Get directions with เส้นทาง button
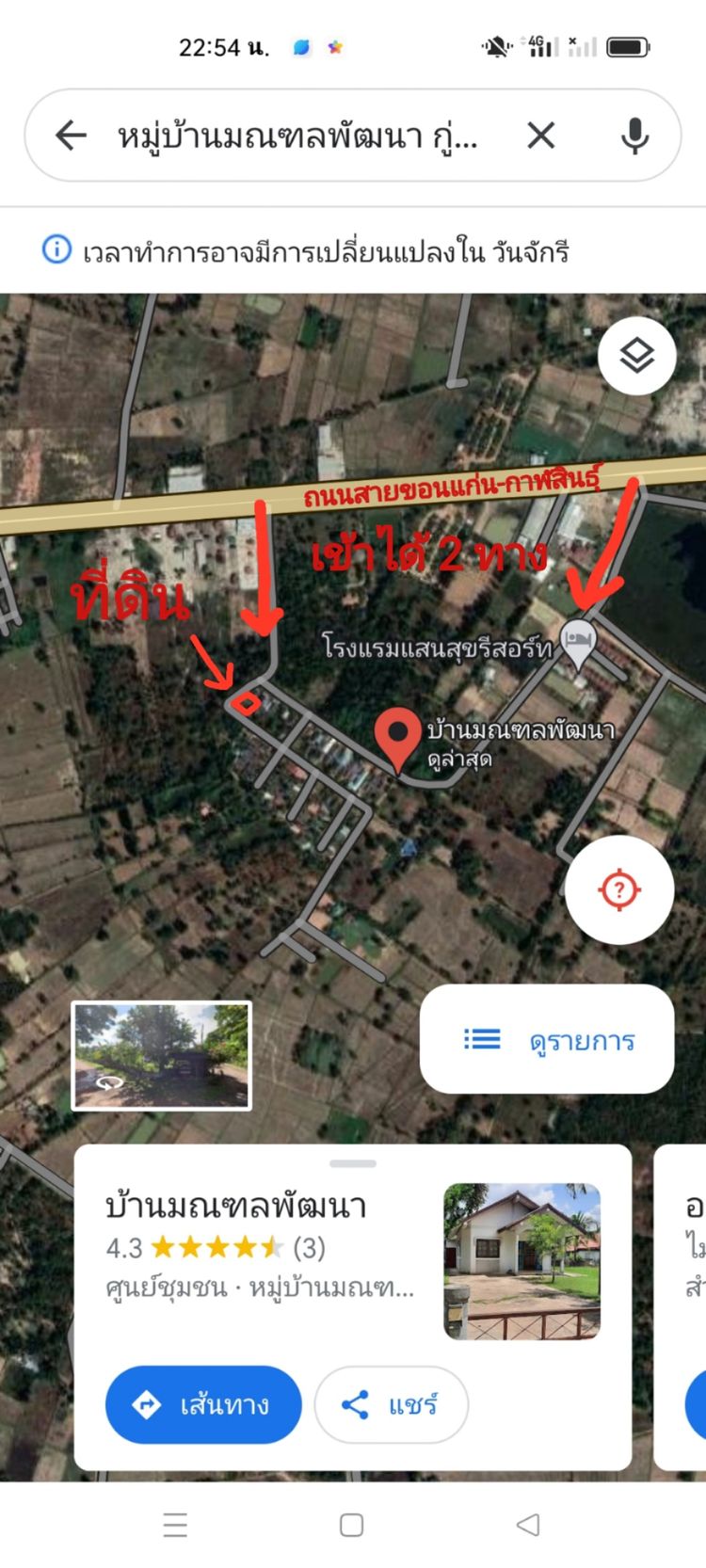The height and width of the screenshot is (1568, 706). tap(203, 1404)
